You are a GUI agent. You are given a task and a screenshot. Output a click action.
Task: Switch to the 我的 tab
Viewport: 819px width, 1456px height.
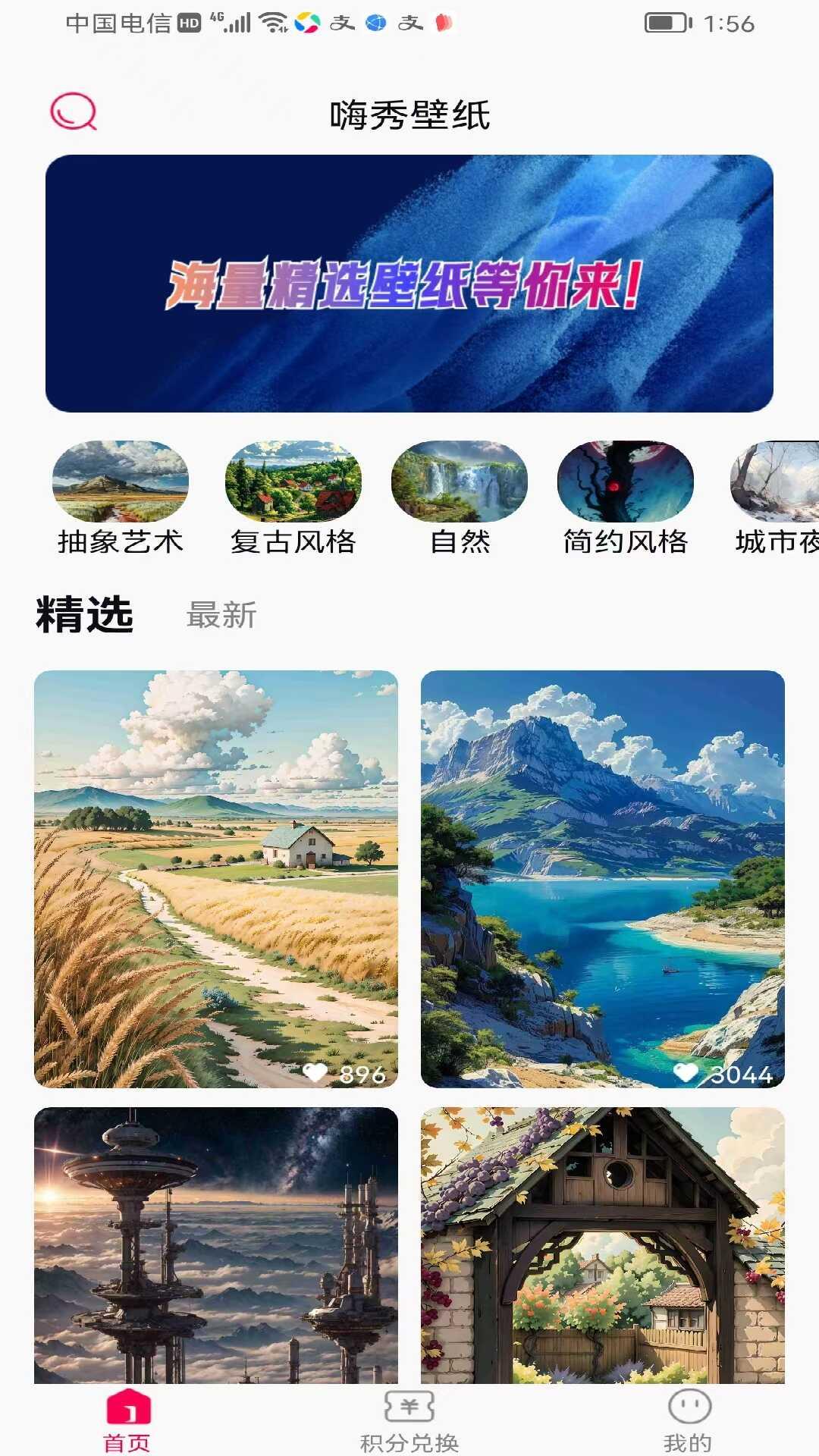coord(689,1420)
